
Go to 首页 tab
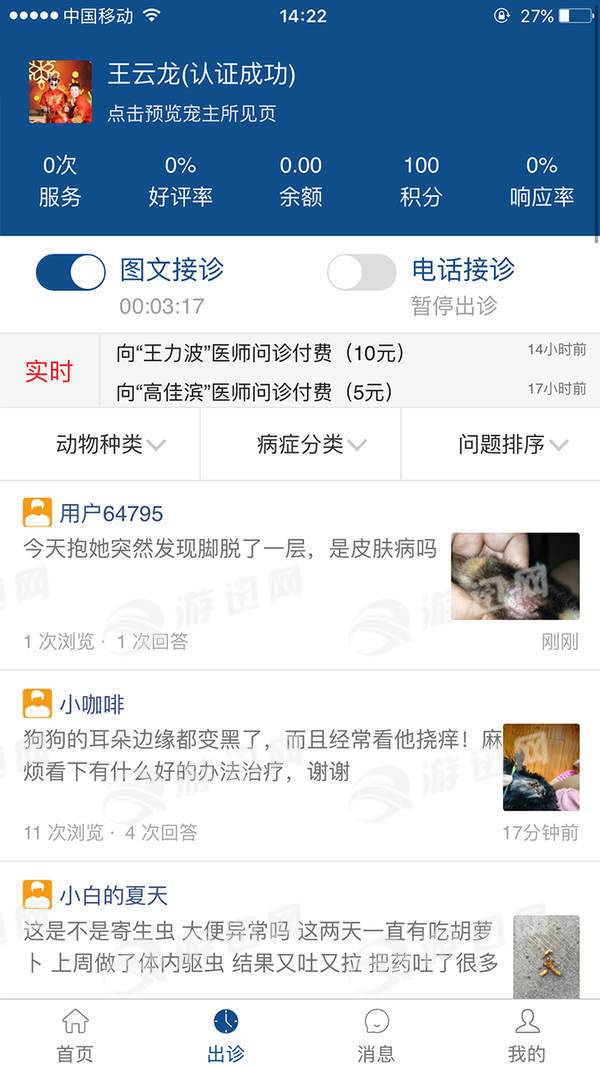[75, 1035]
